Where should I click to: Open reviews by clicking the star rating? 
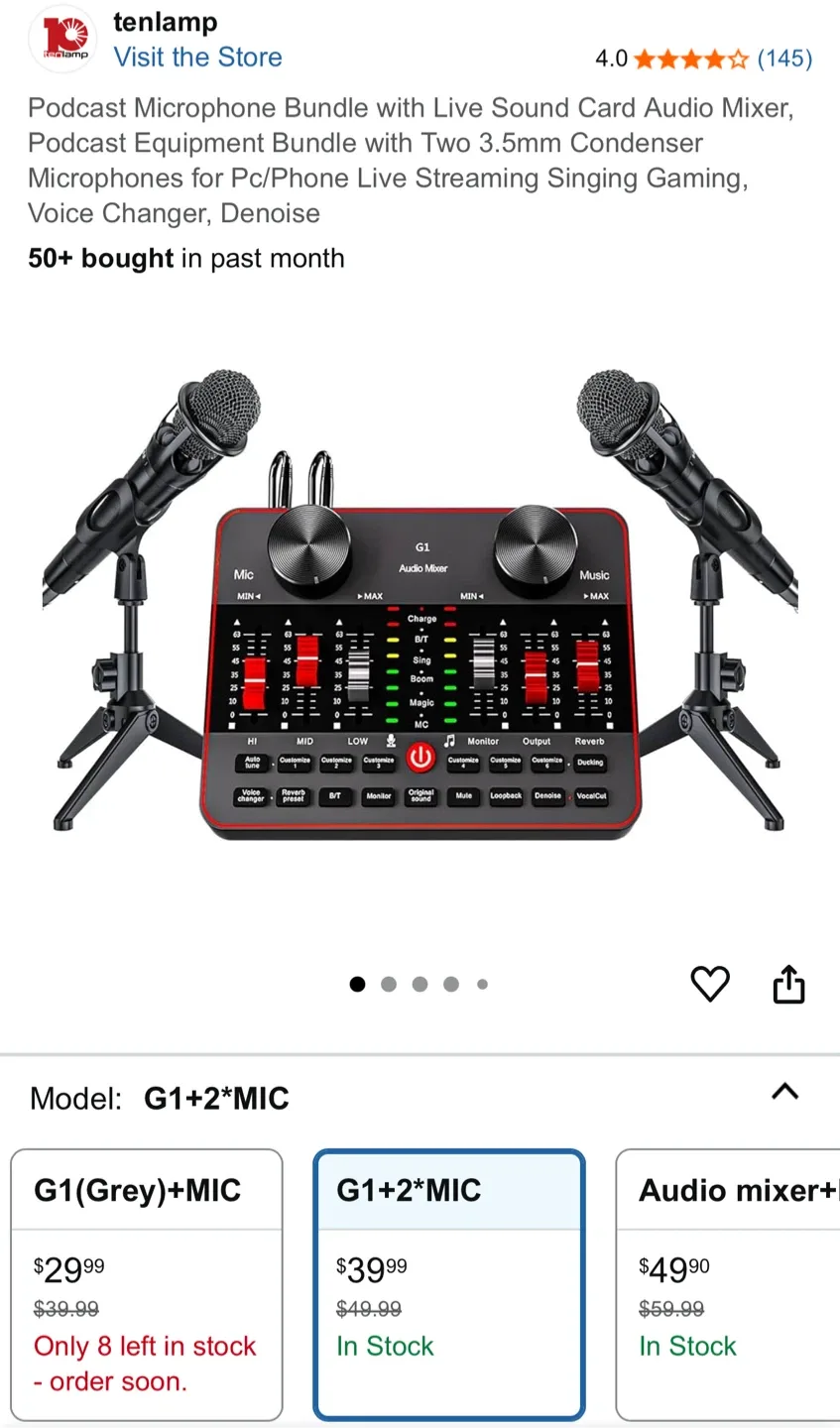coord(691,59)
